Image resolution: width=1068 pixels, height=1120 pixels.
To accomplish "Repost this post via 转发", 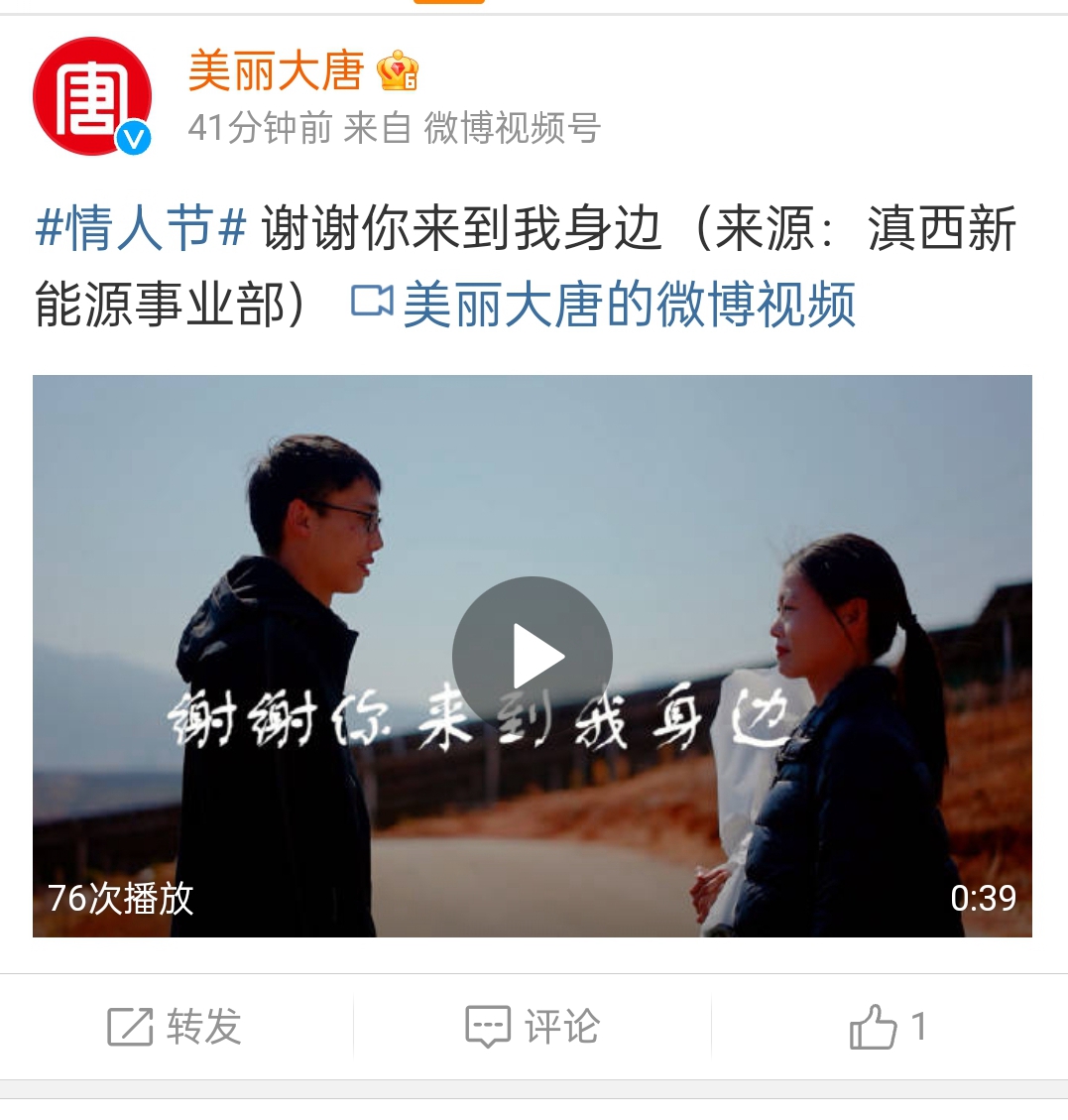I will click(x=176, y=1027).
